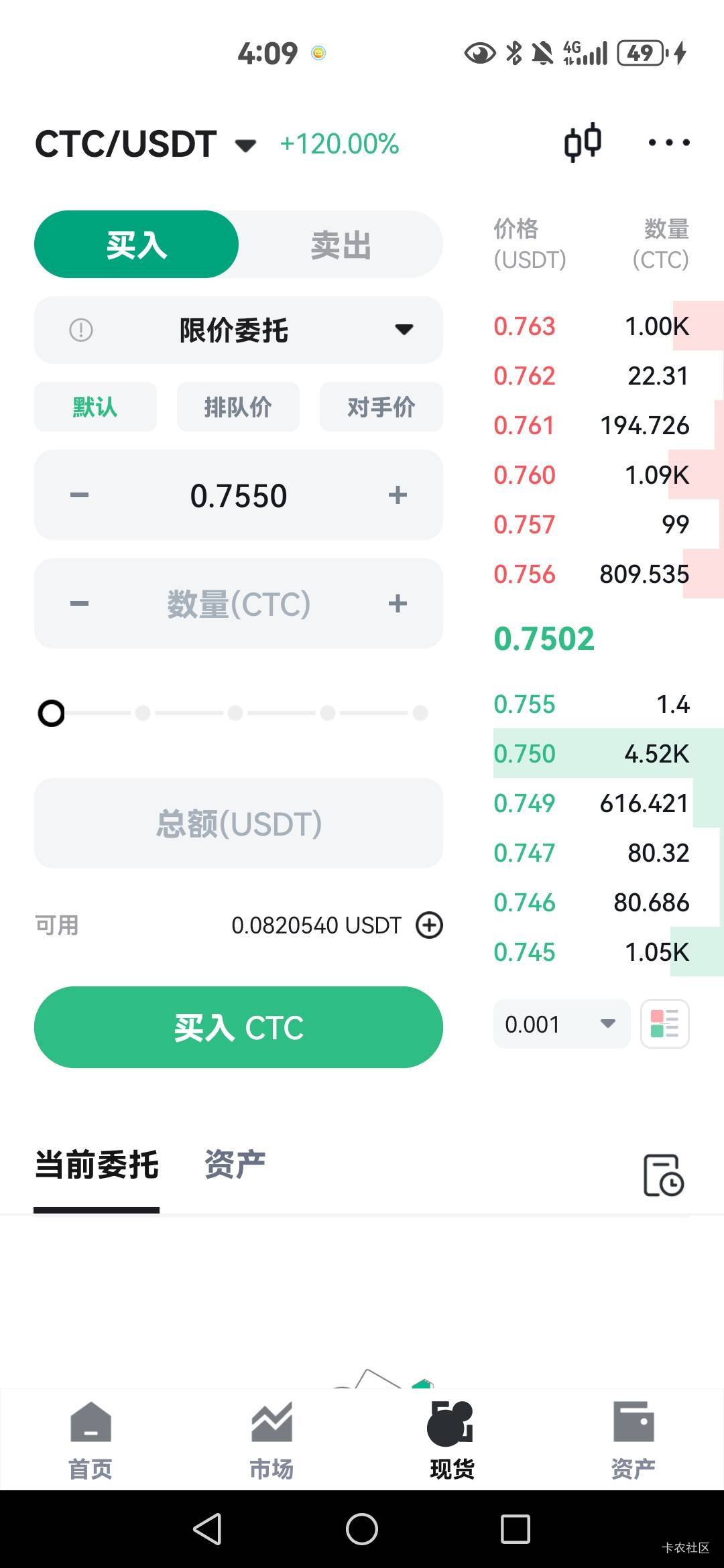Open the three-dot overflow menu
Viewport: 724px width, 1568px height.
coord(669,143)
